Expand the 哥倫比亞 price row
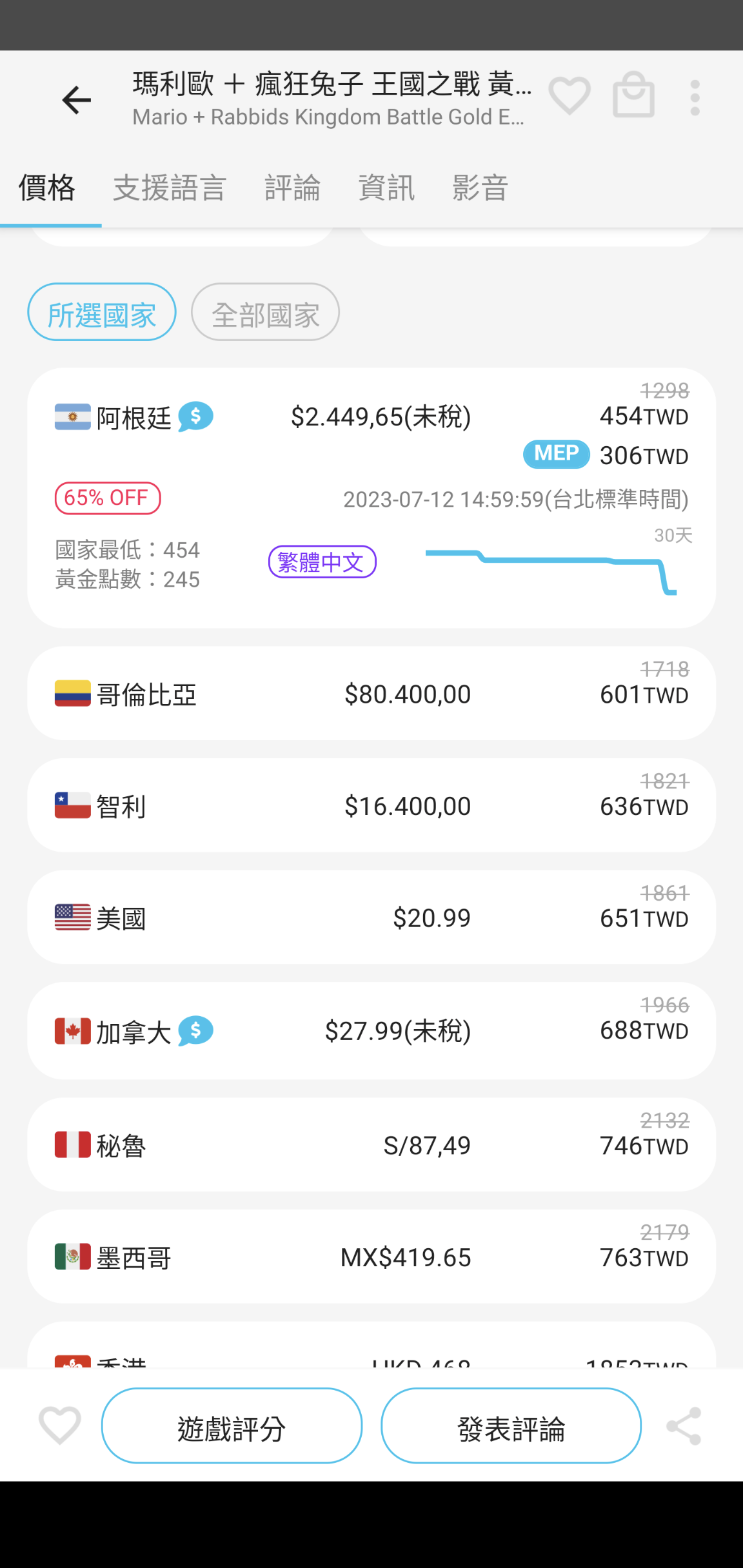Image resolution: width=743 pixels, height=1568 pixels. point(371,693)
